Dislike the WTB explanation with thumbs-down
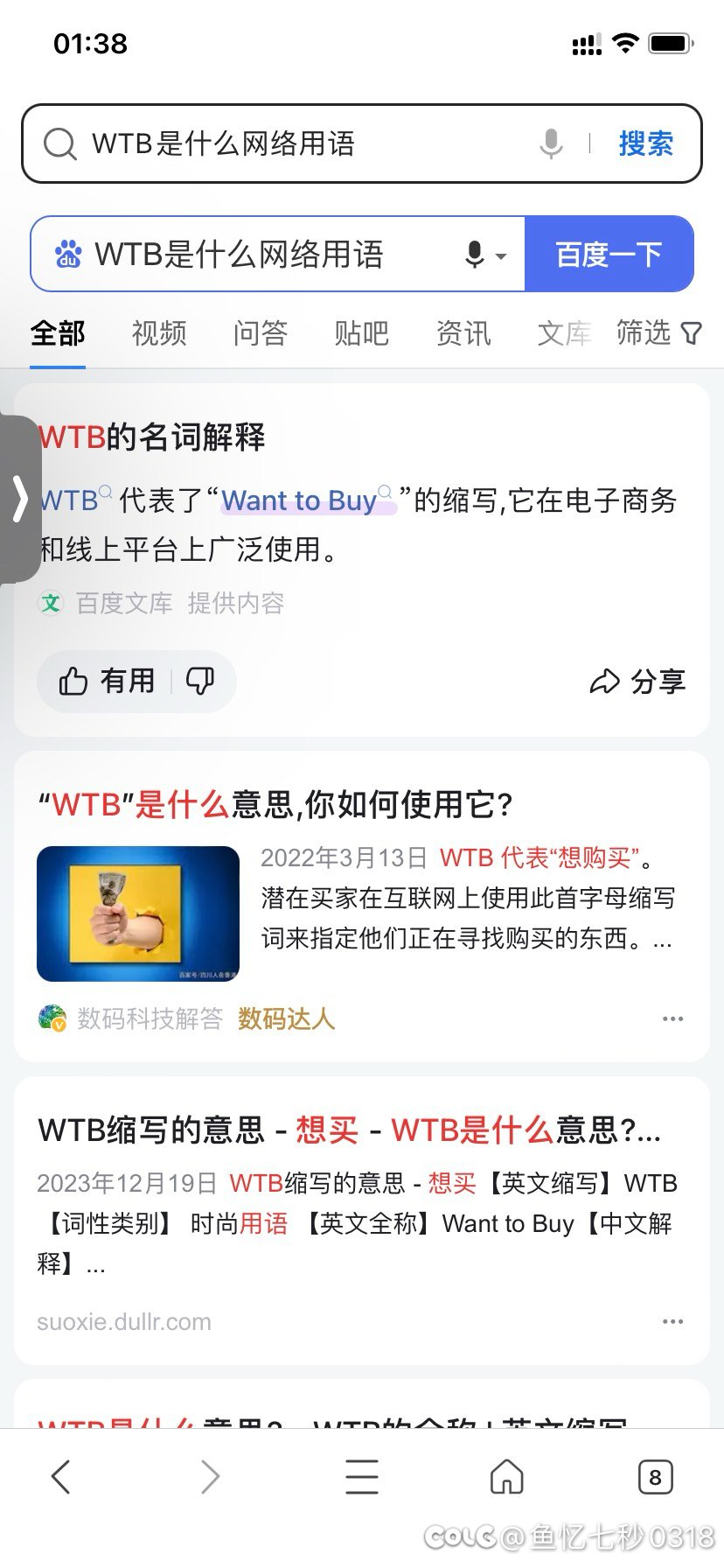 [200, 681]
